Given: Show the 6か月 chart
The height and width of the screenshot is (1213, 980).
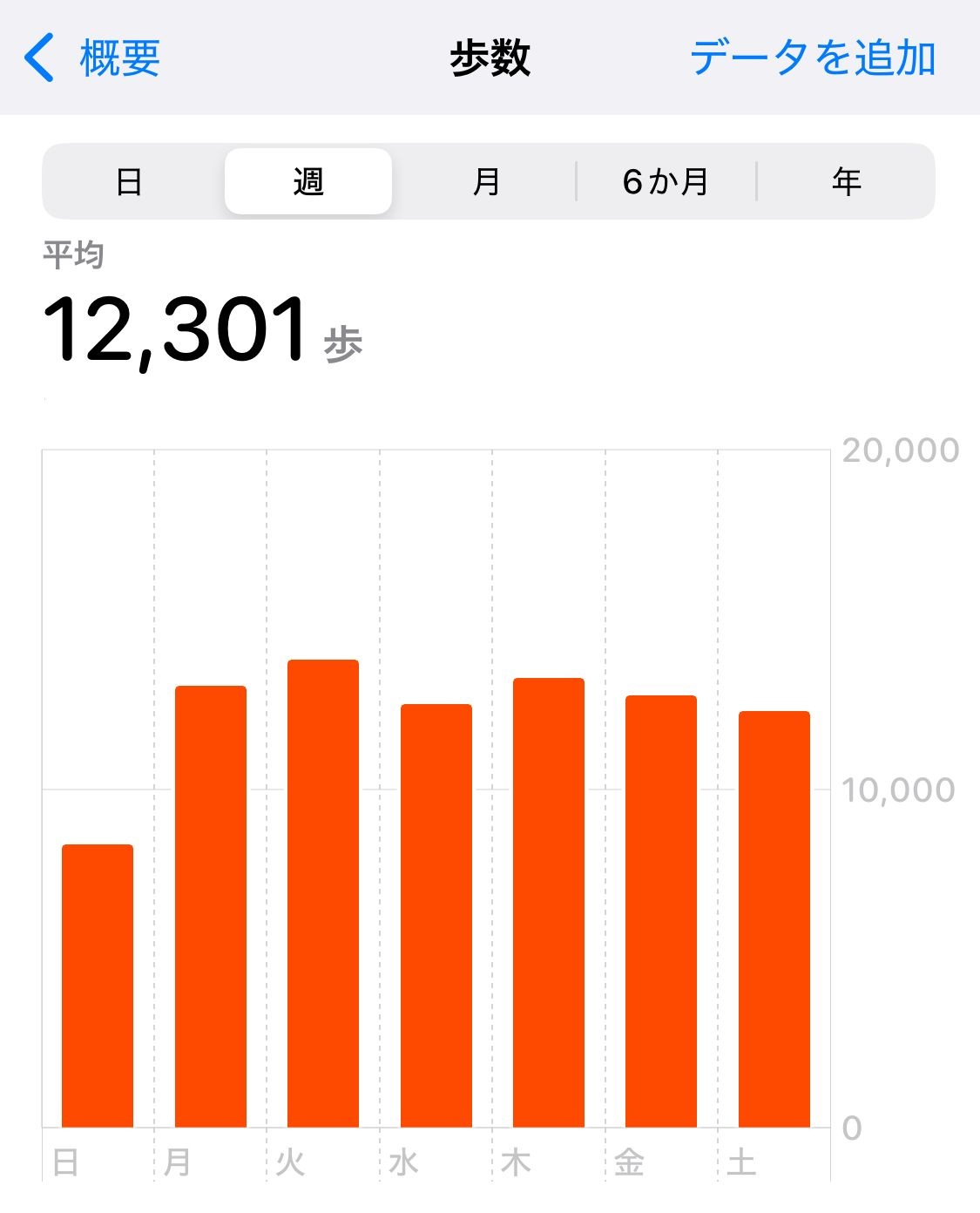Looking at the screenshot, I should pos(666,181).
